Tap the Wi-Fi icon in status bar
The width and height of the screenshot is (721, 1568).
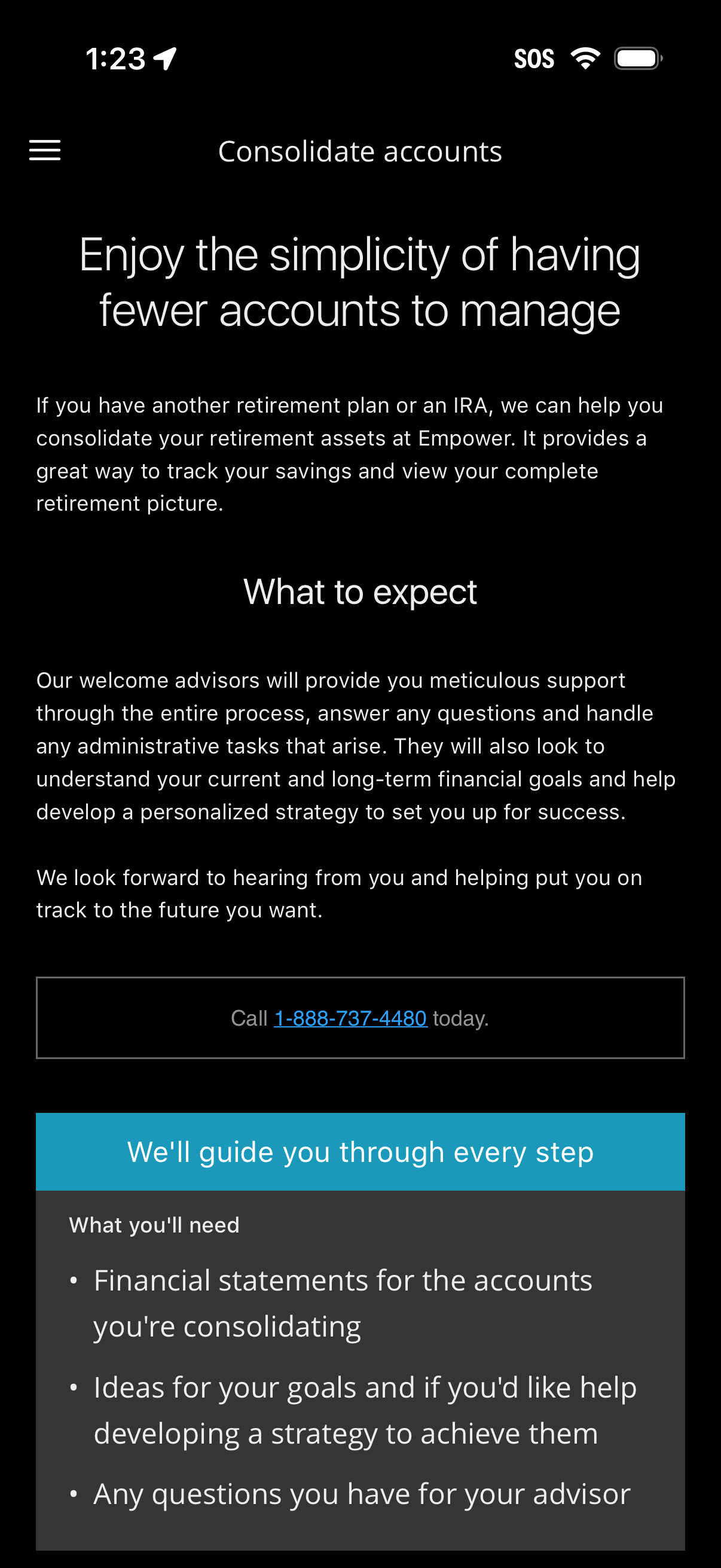click(x=586, y=57)
